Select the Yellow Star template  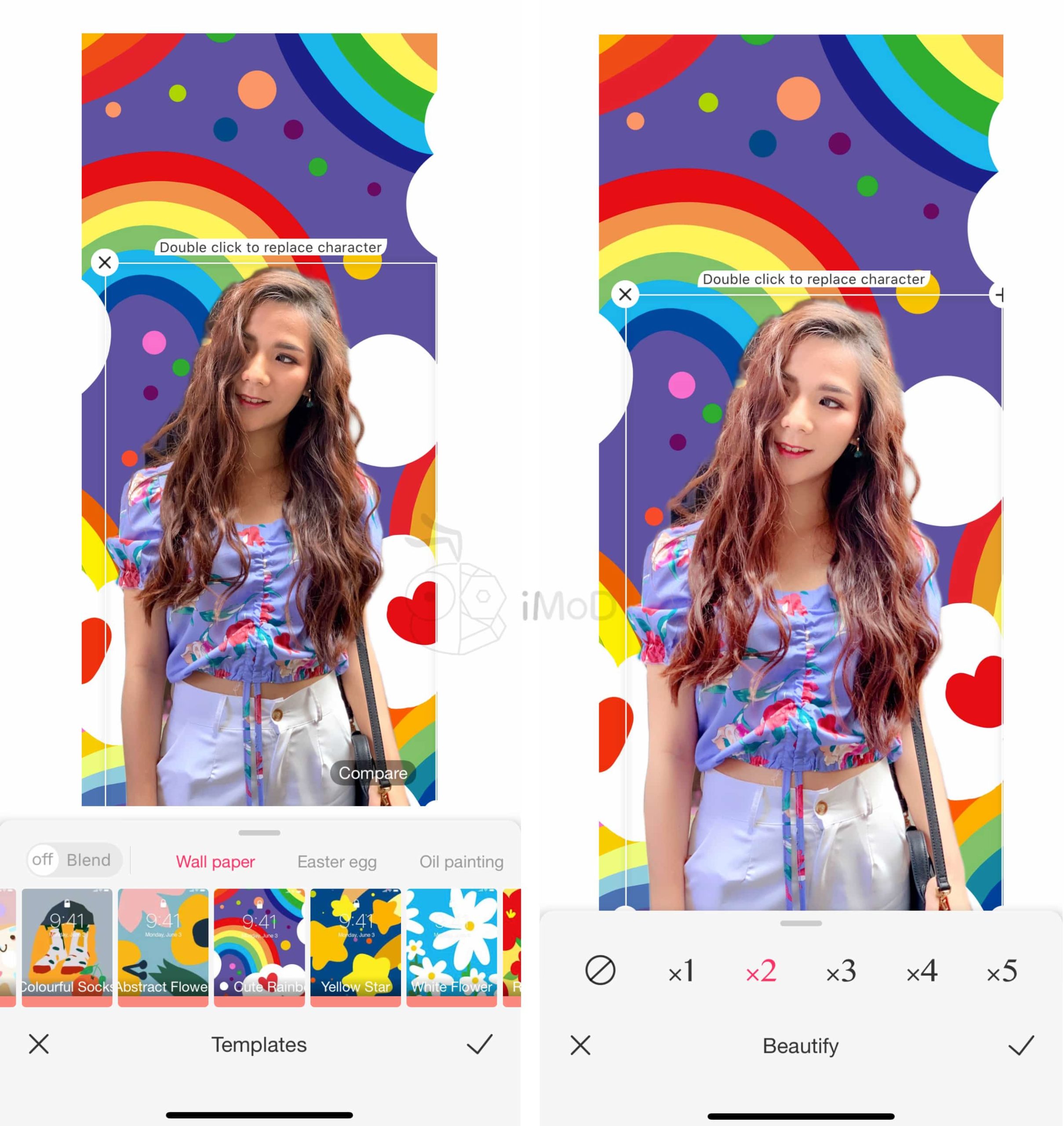tap(356, 946)
